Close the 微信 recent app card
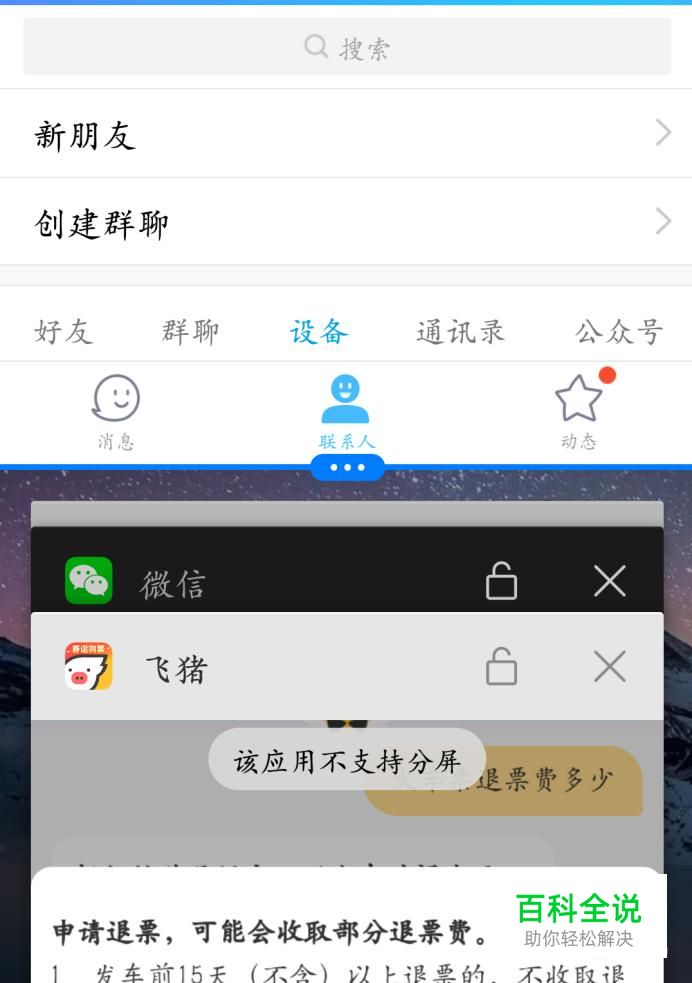 coord(609,581)
